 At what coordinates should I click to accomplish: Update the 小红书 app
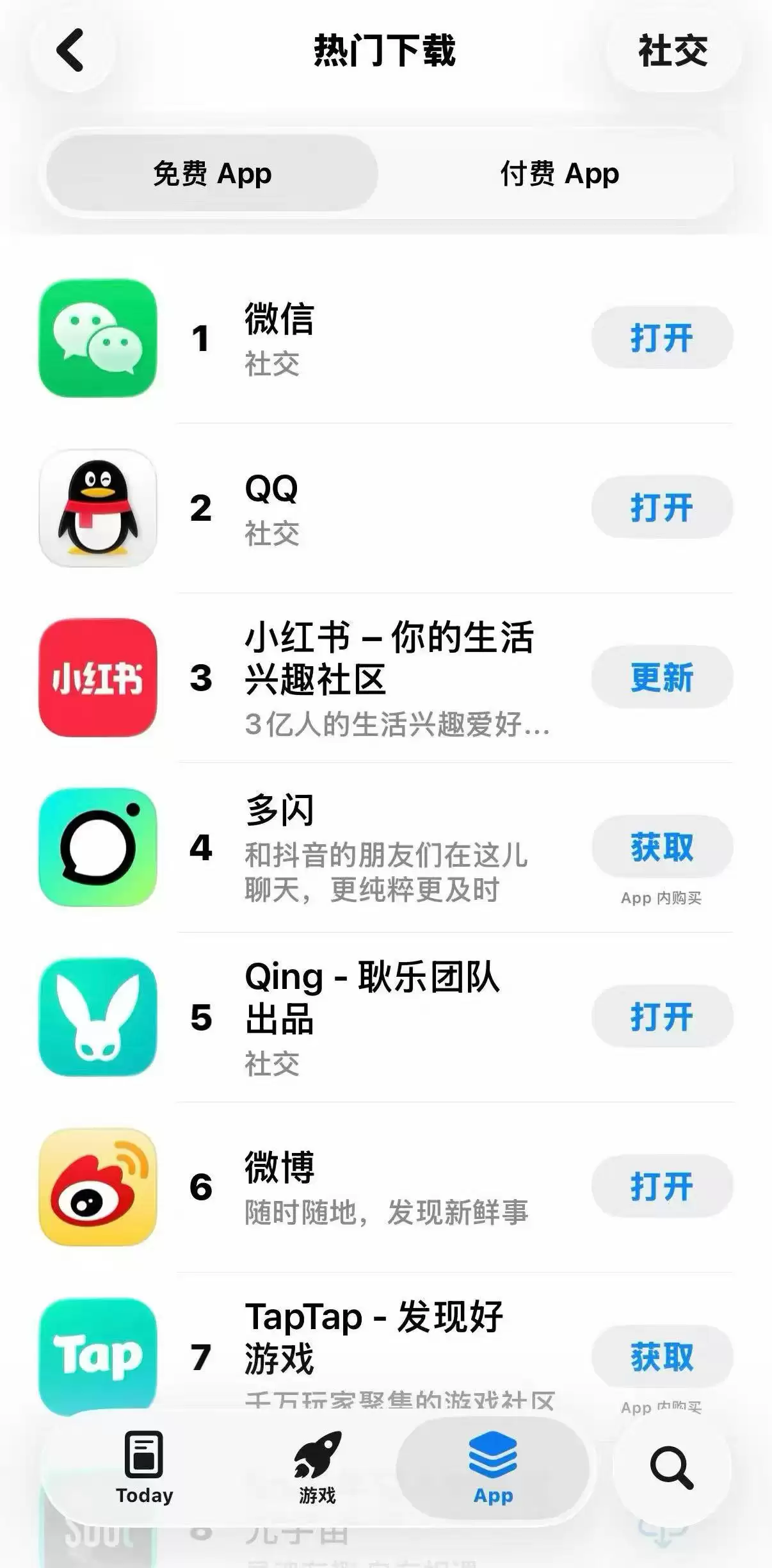(x=662, y=677)
